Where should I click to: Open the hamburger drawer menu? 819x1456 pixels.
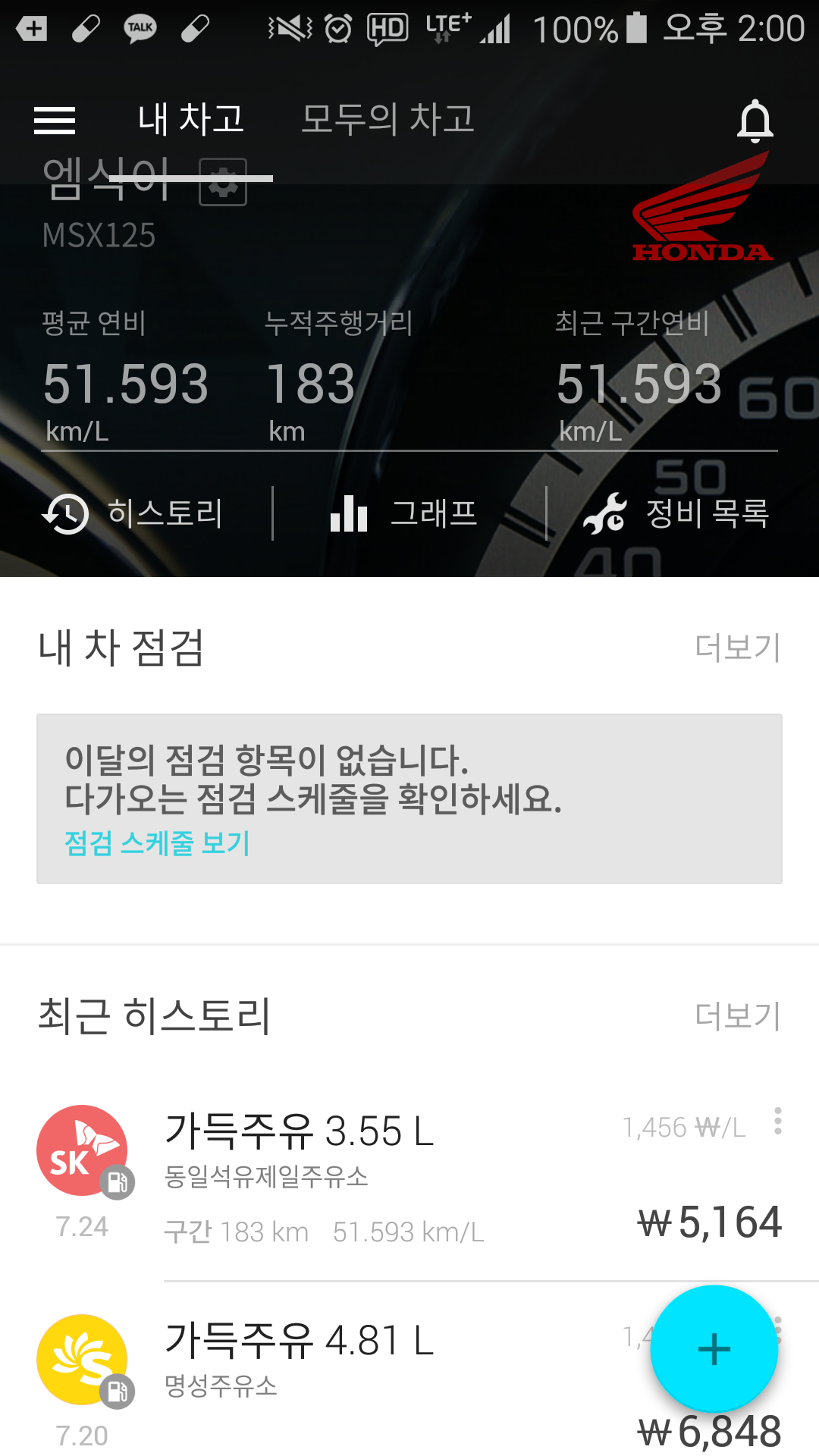pos(55,120)
